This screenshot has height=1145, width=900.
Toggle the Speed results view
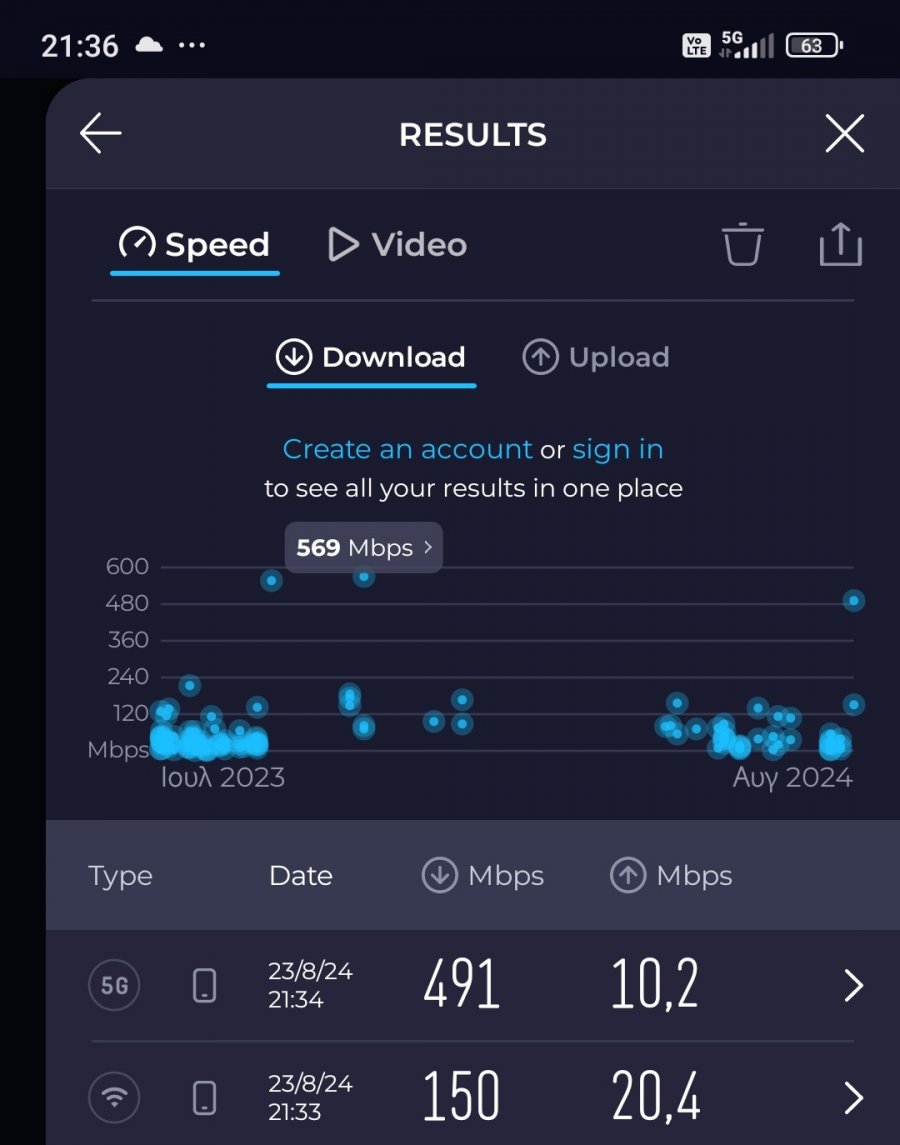(x=194, y=244)
